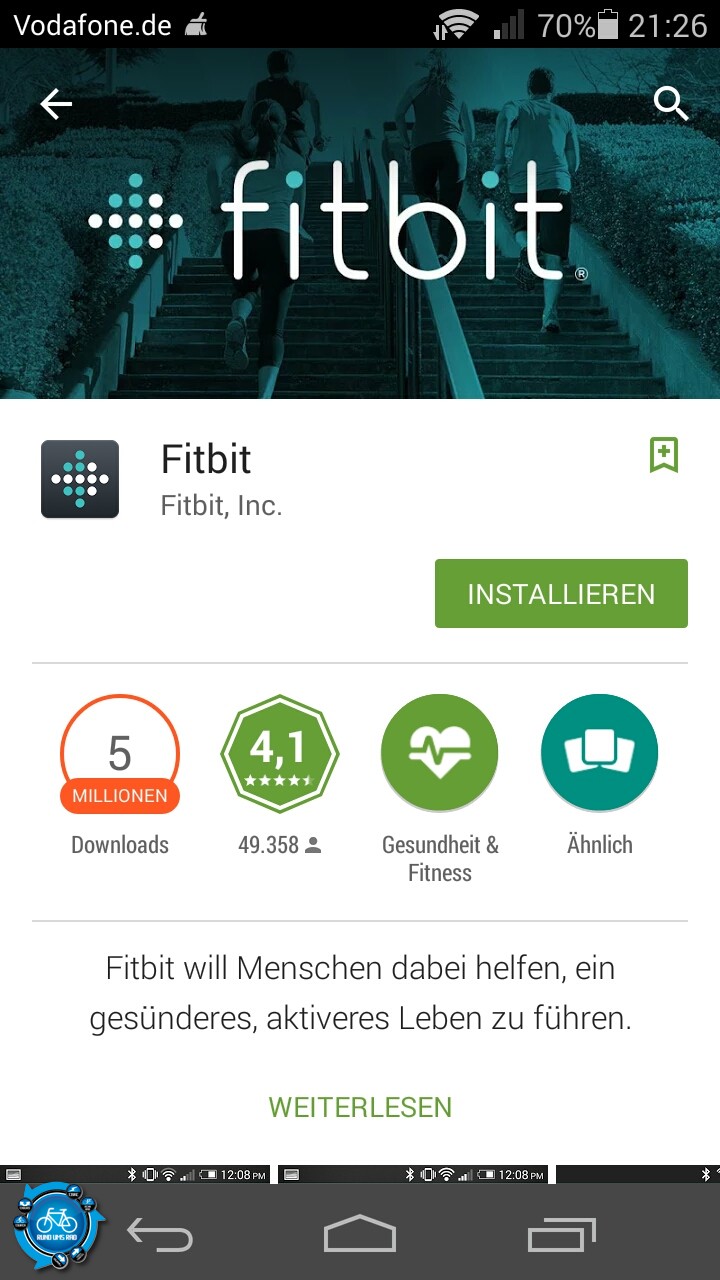Add Fitbit to the wishlist
The height and width of the screenshot is (1280, 720).
(664, 455)
